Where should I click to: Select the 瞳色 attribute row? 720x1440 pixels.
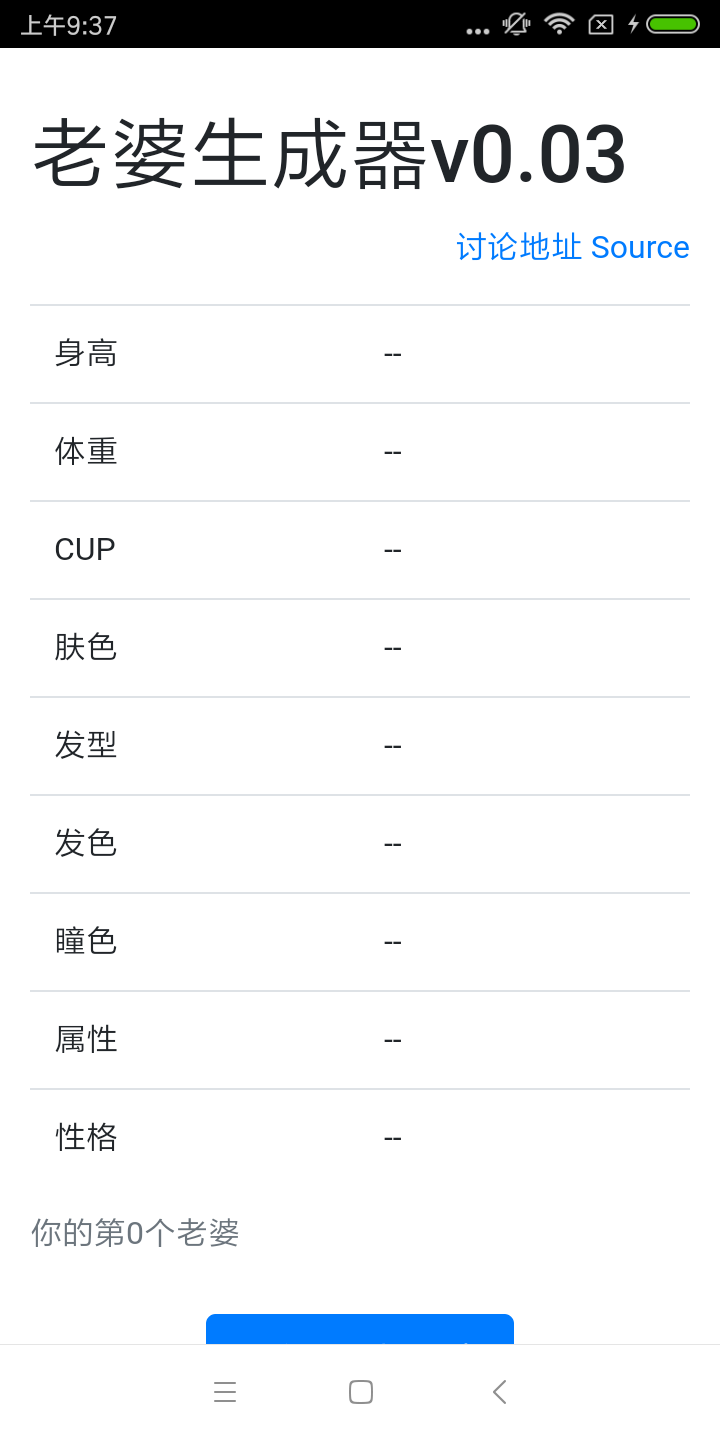(x=360, y=942)
